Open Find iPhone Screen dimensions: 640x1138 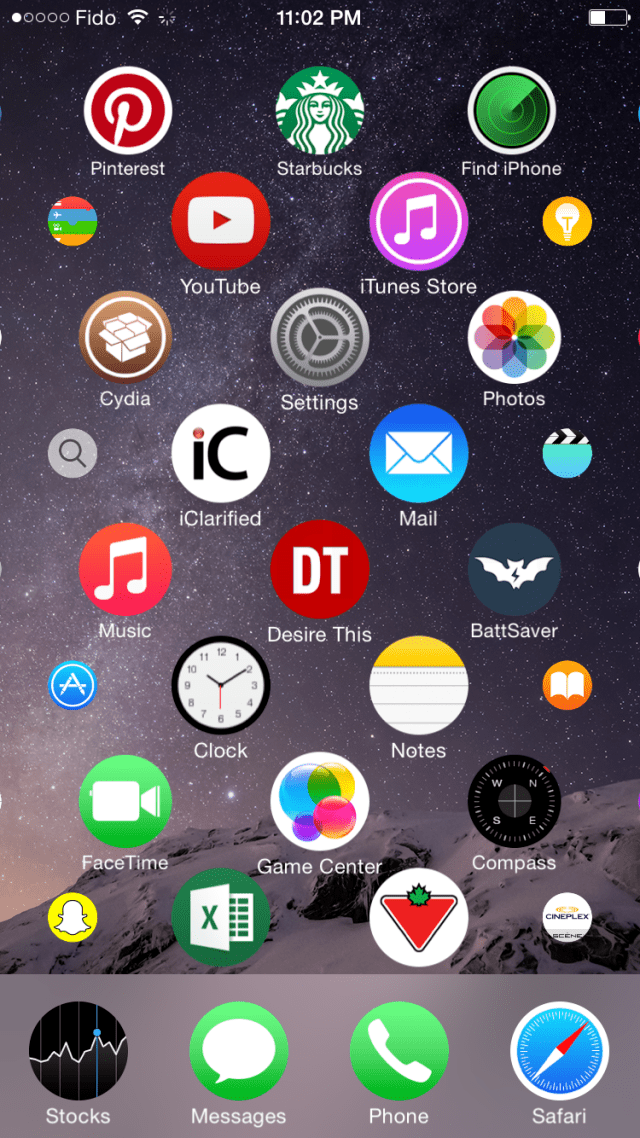512,110
